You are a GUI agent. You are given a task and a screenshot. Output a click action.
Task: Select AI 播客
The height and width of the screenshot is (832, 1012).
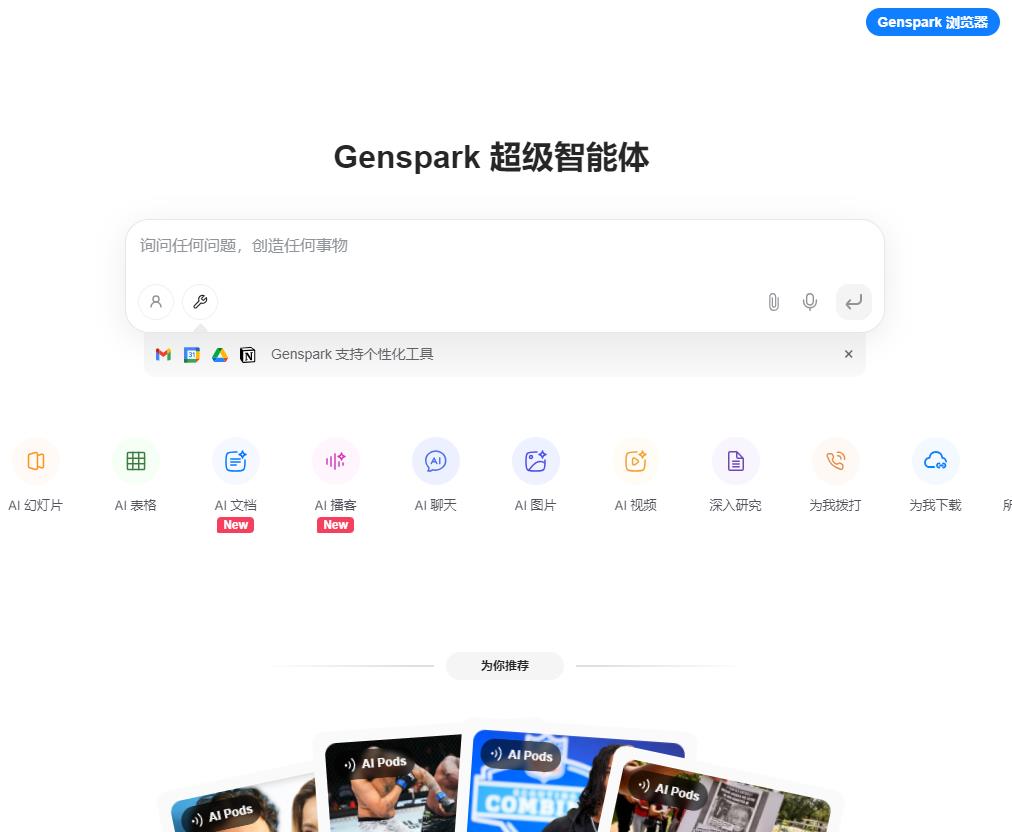[x=336, y=461]
